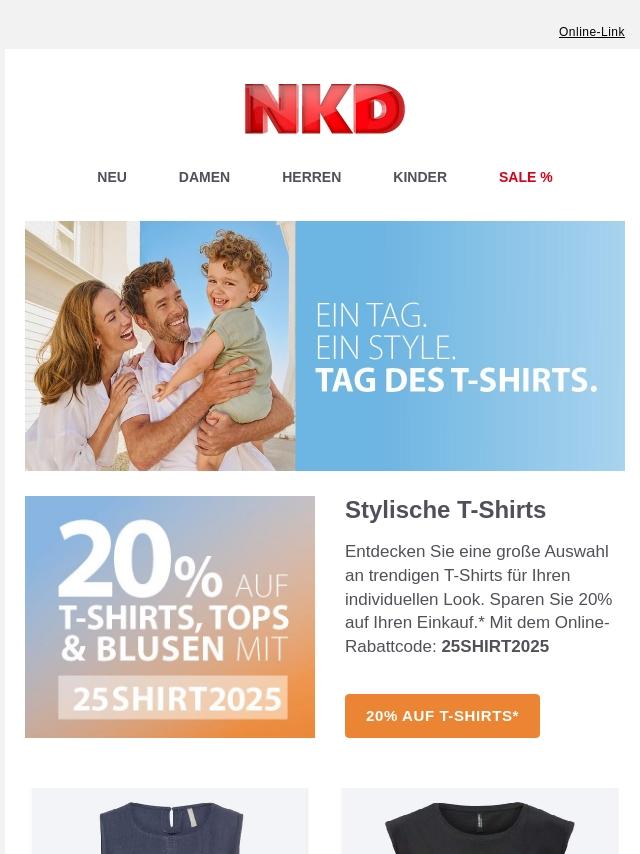Open the SALE % offers
This screenshot has width=640, height=854.
pyautogui.click(x=525, y=177)
